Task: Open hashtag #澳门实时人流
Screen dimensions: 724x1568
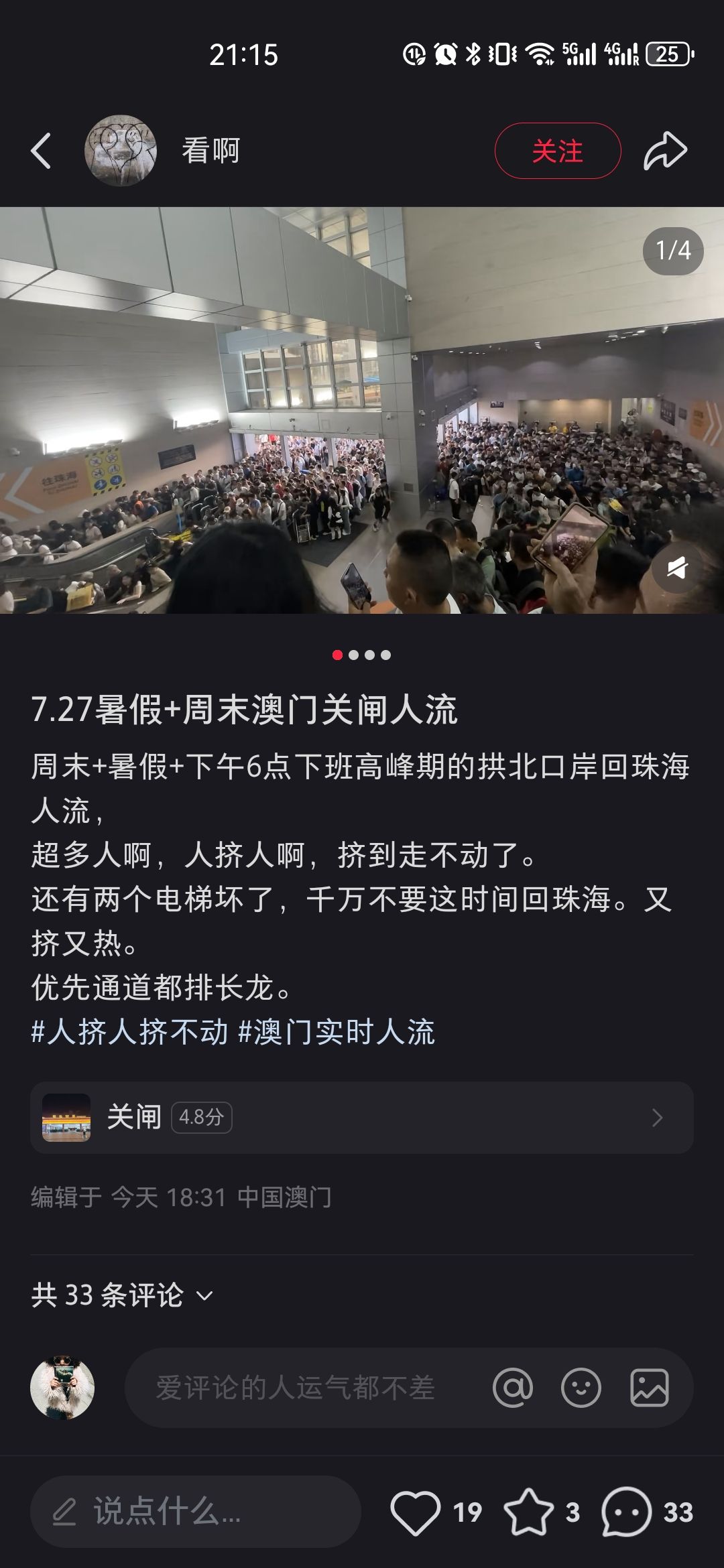Action: coord(337,1031)
